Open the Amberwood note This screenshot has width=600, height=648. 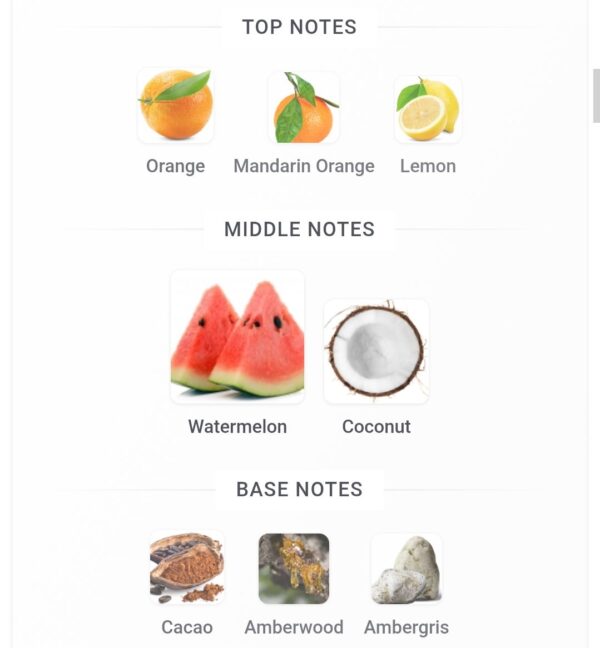coord(294,568)
